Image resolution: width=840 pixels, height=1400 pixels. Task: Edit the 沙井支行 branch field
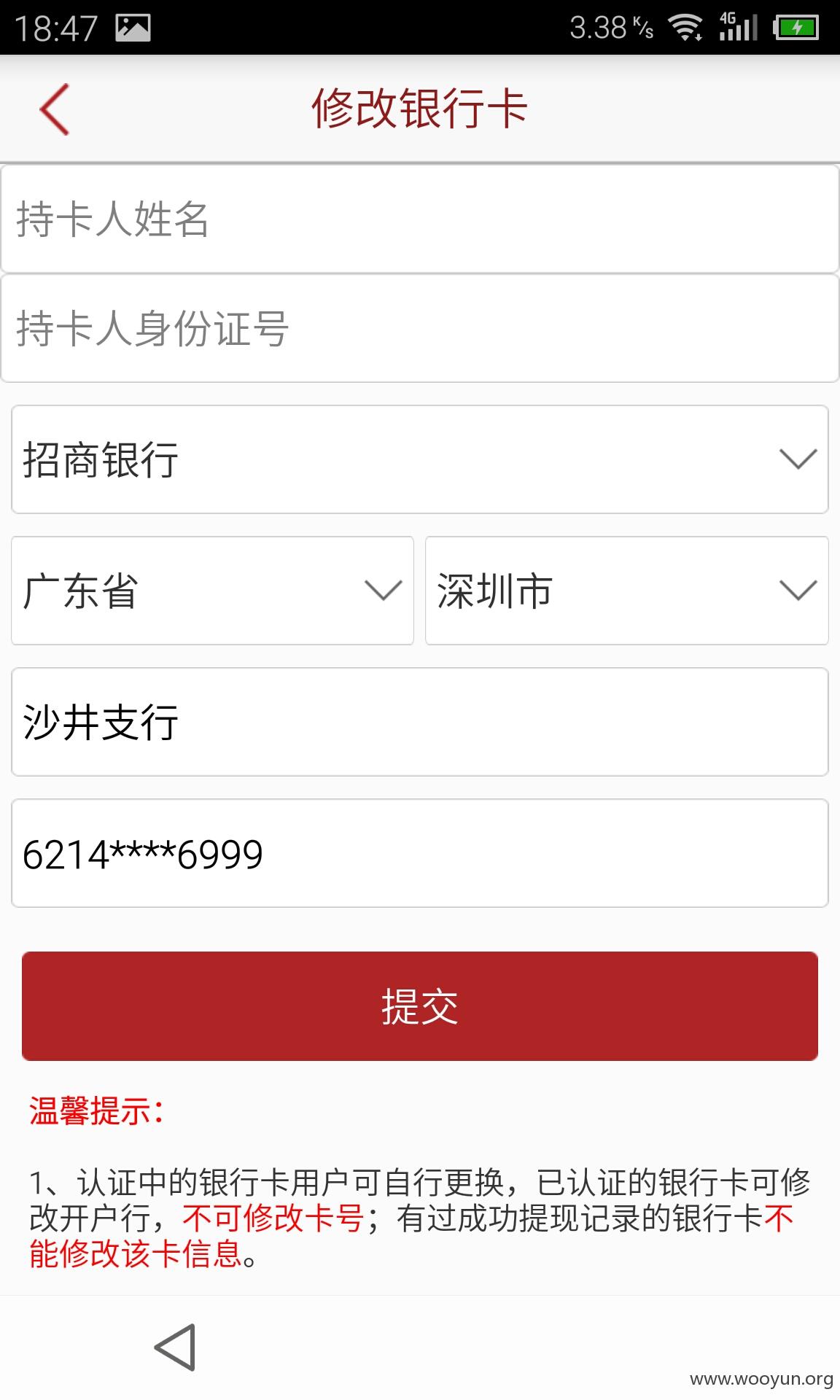coord(420,722)
